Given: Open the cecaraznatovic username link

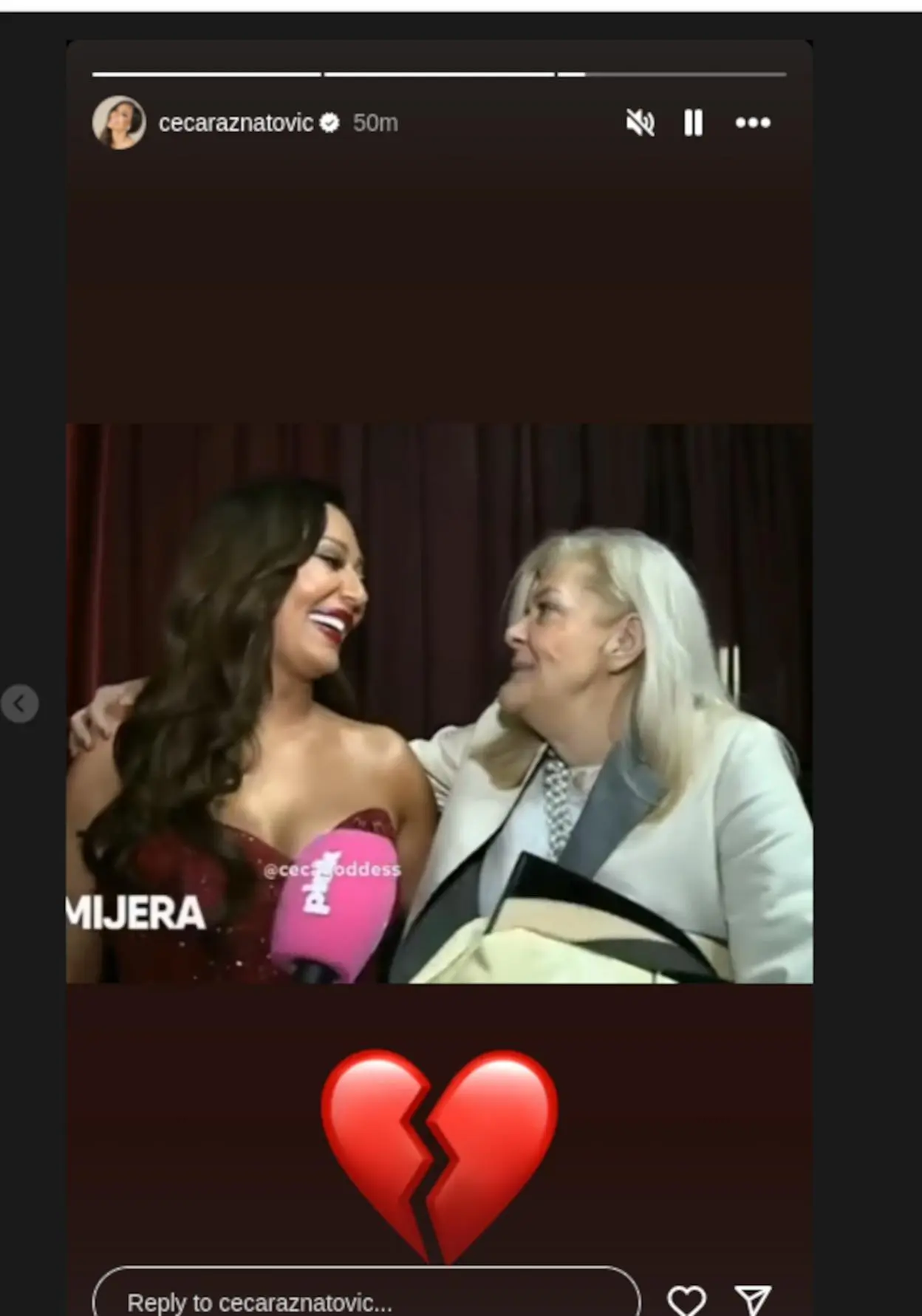Looking at the screenshot, I should pos(236,123).
